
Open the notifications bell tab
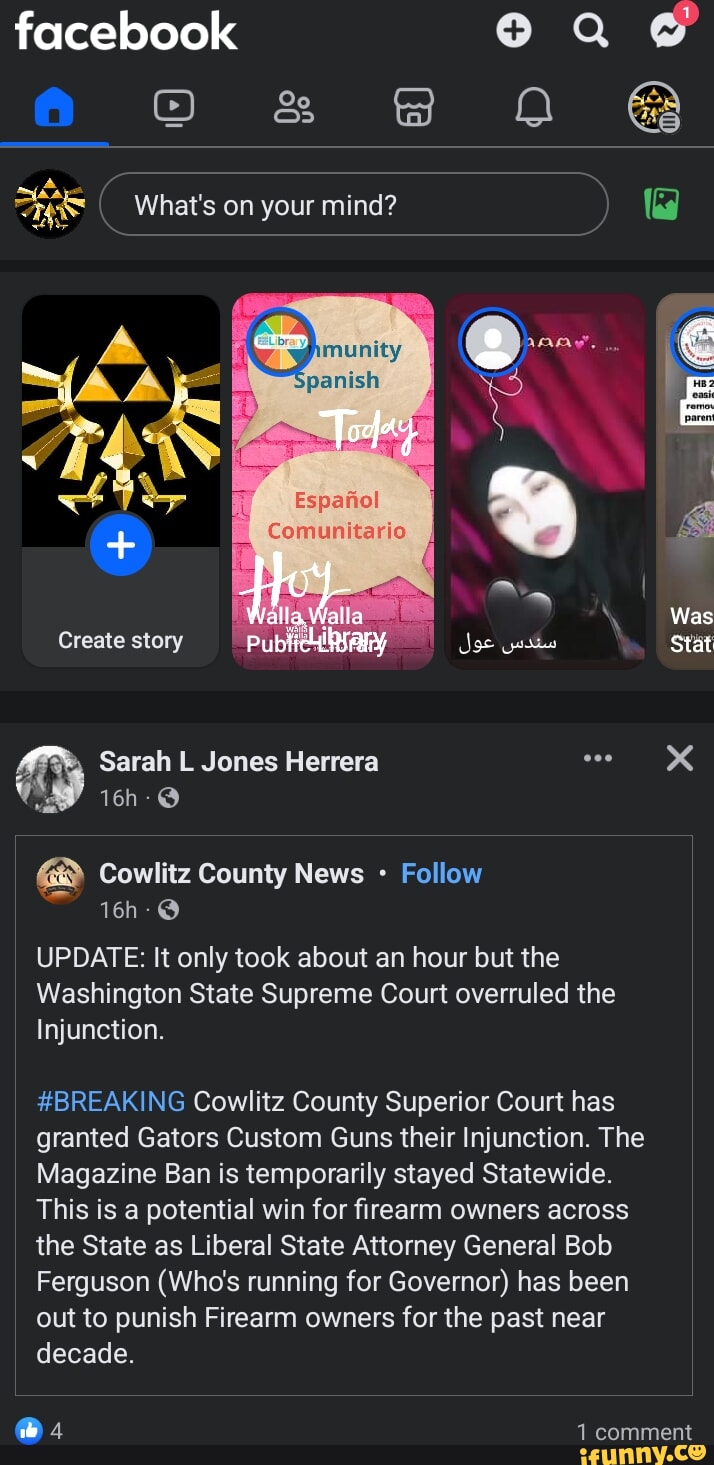(x=533, y=107)
